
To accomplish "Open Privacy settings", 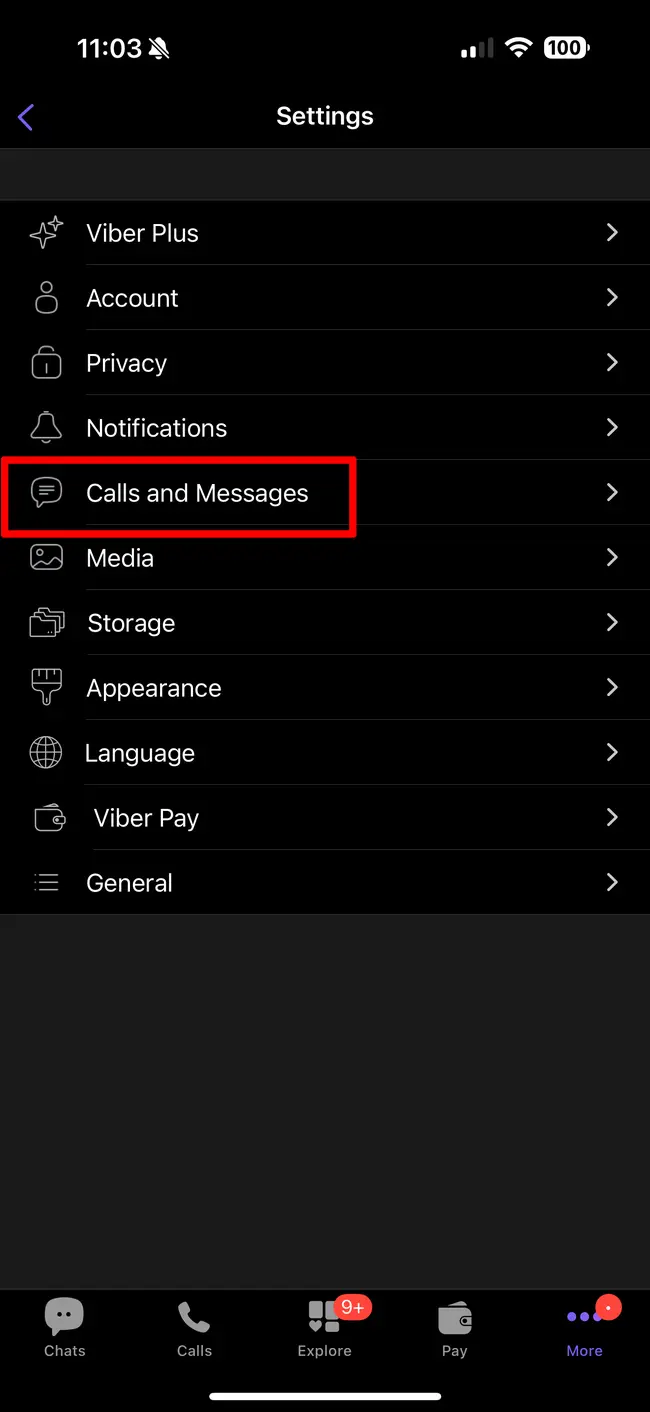I will (325, 363).
